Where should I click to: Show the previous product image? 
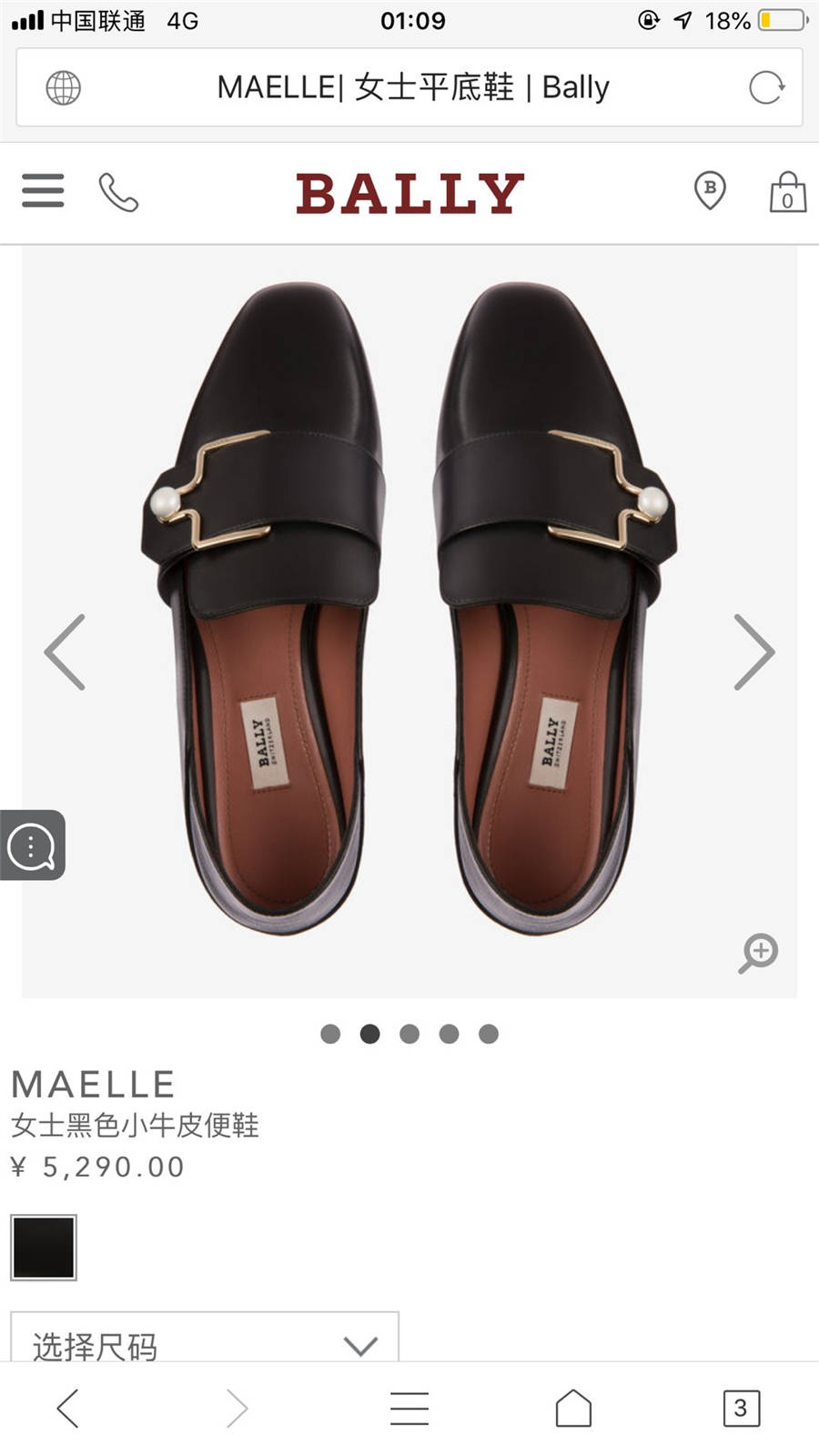[x=65, y=652]
